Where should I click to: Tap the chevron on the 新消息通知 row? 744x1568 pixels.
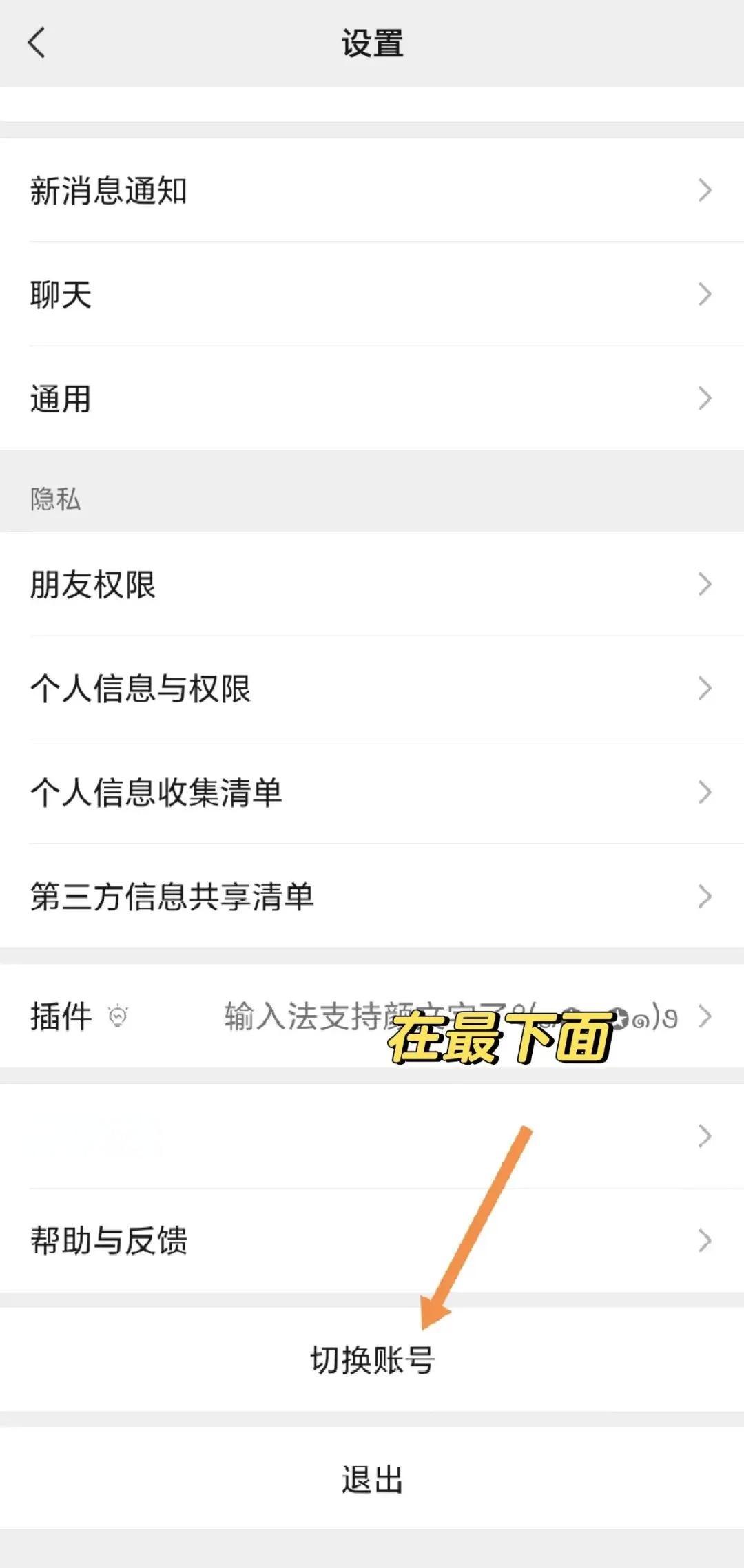(704, 191)
